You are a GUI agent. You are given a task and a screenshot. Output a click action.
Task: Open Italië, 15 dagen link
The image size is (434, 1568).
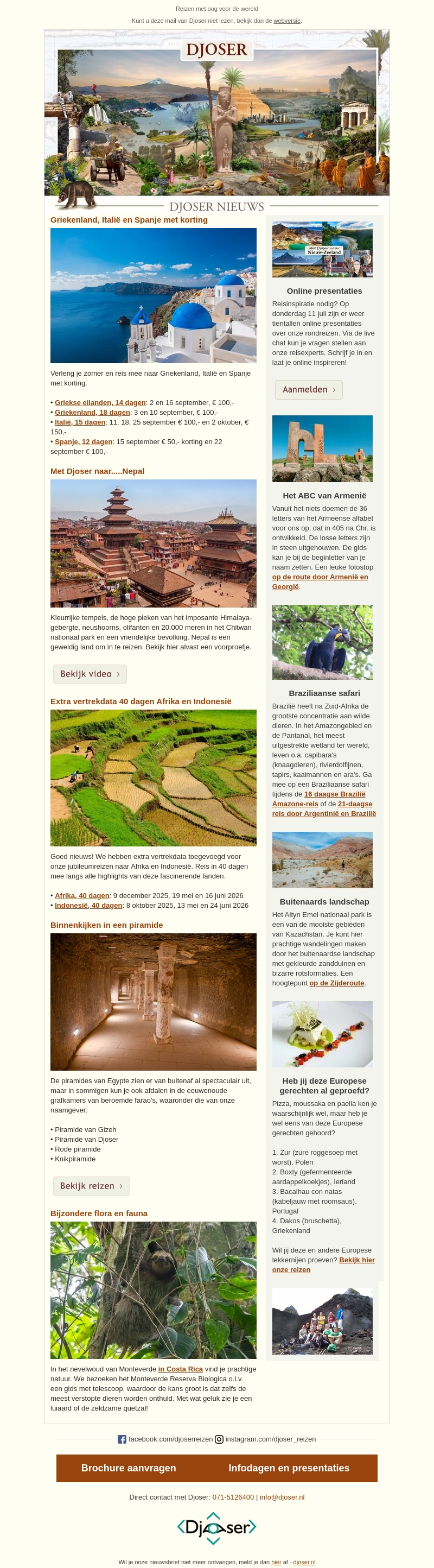[80, 422]
